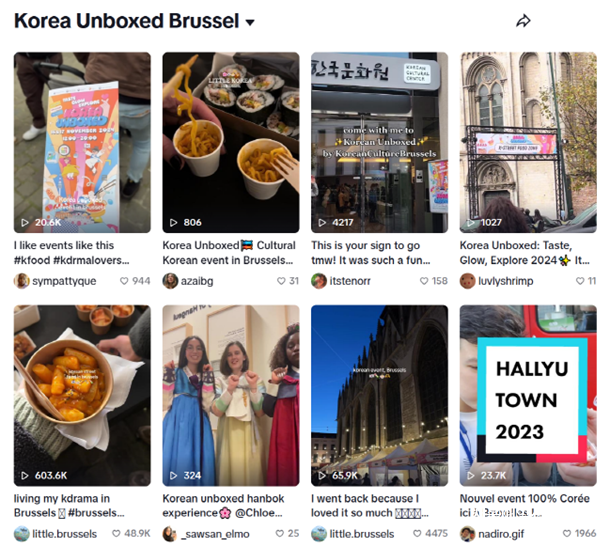Expand the Korea Unboxed Brussel dropdown
The width and height of the screenshot is (610, 547).
(x=250, y=22)
